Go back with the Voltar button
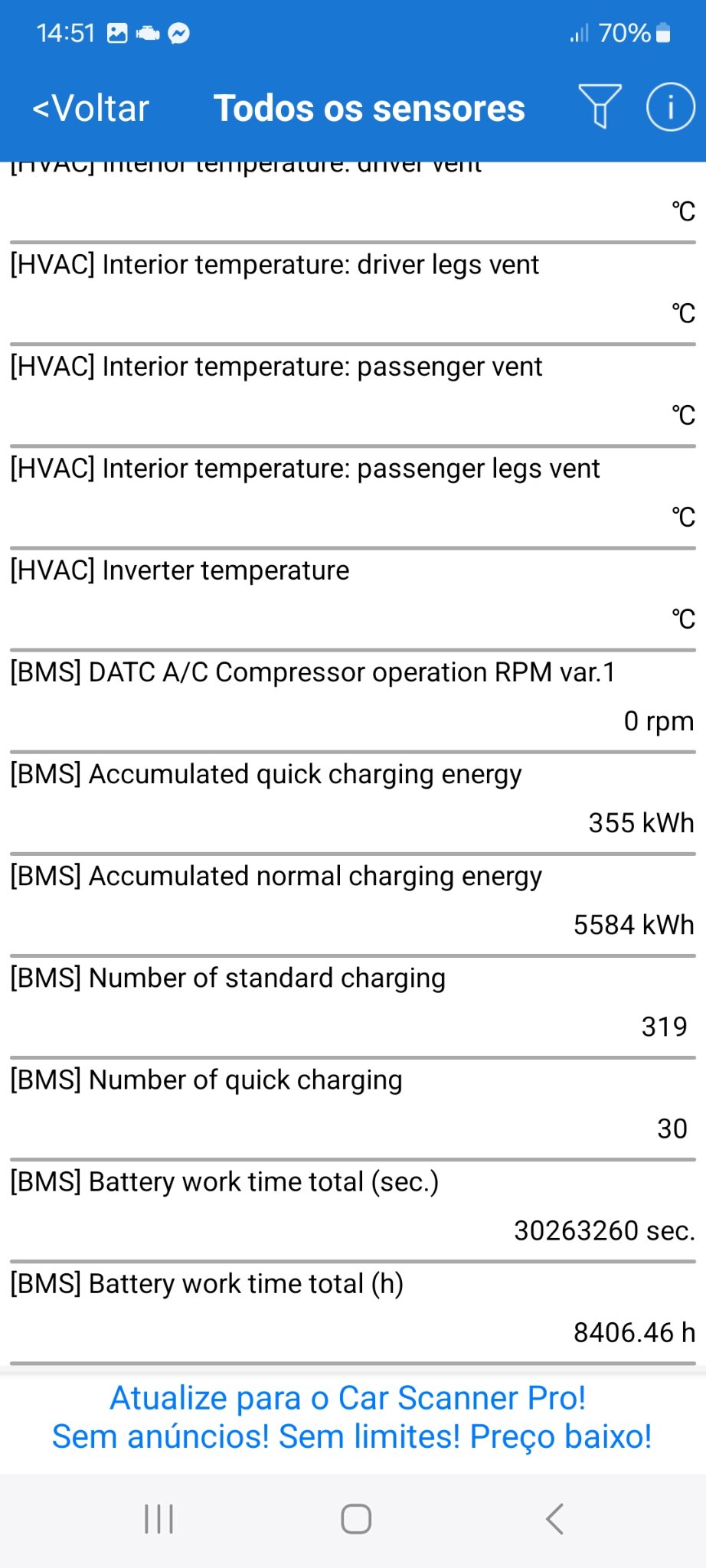Image resolution: width=706 pixels, height=1568 pixels. coord(90,108)
